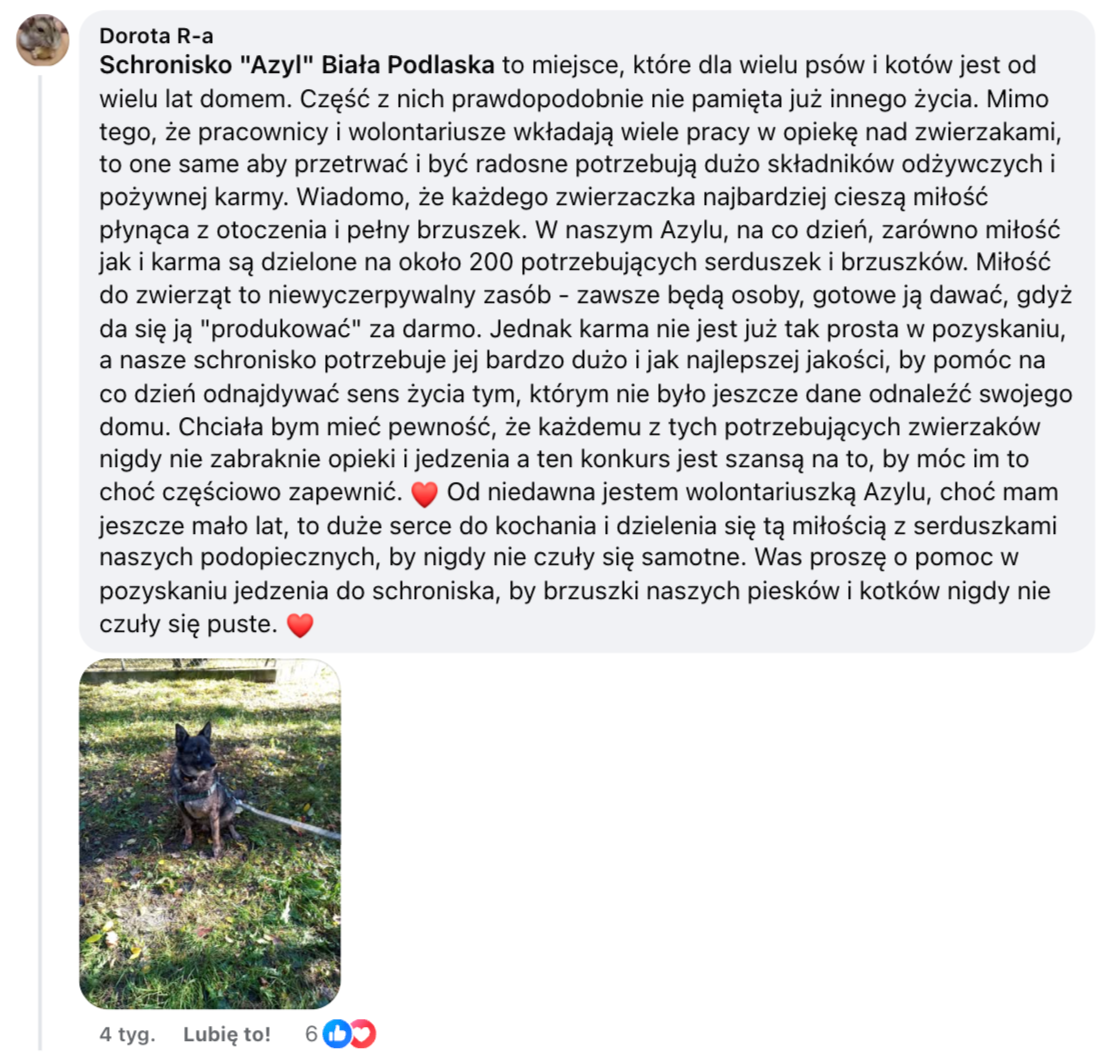Viewport: 1118px width, 1055px height.
Task: View the attached dog photo
Action: click(210, 833)
